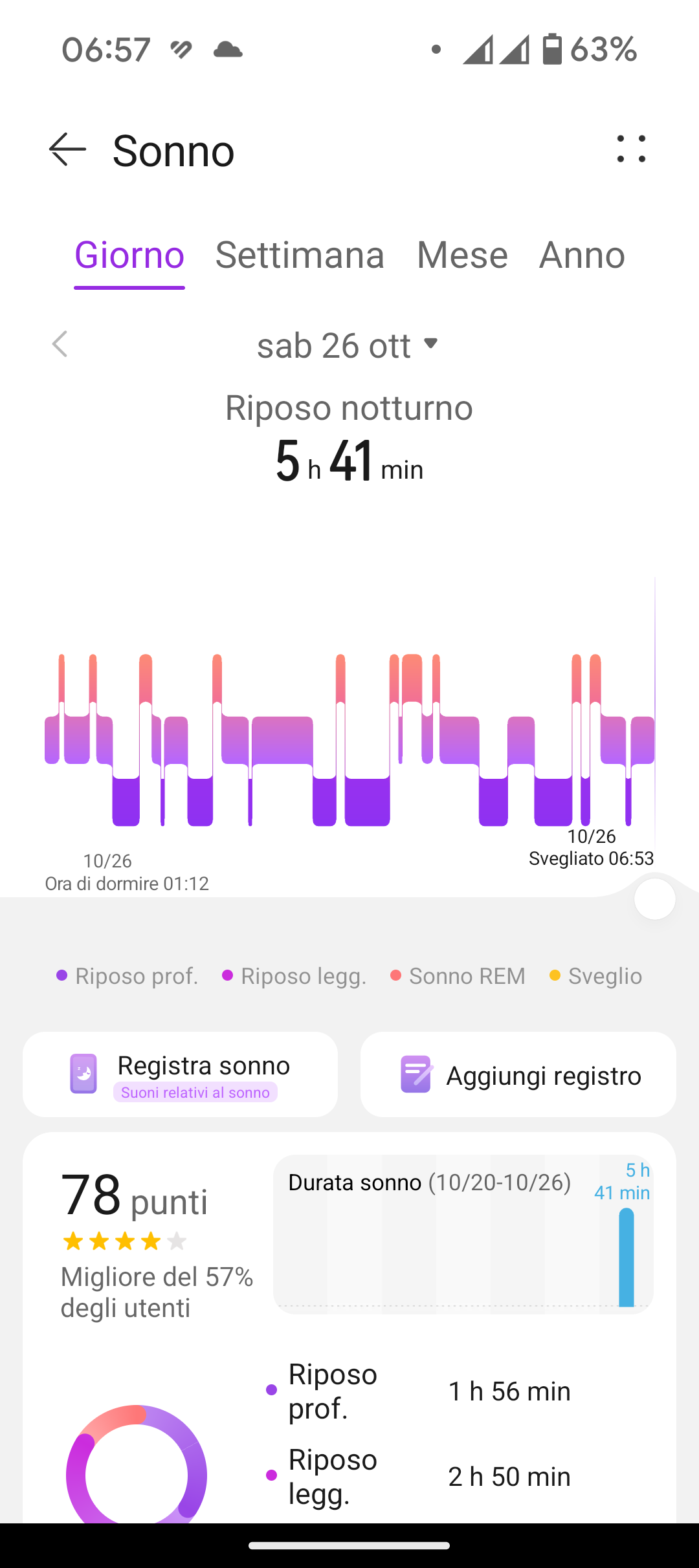
Task: Switch to the Anno tab
Action: pyautogui.click(x=582, y=255)
